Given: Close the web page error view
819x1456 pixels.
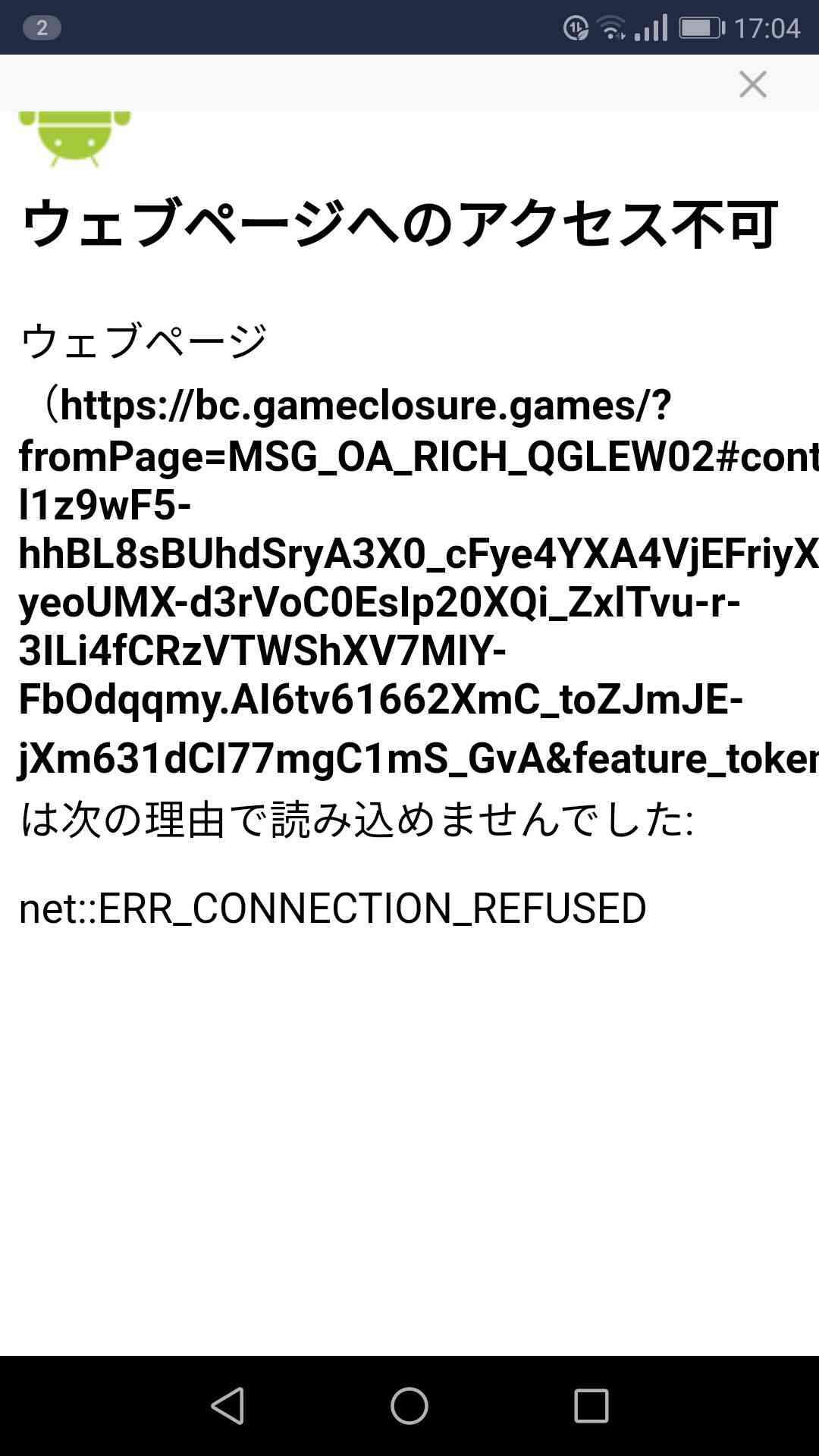Looking at the screenshot, I should [752, 84].
